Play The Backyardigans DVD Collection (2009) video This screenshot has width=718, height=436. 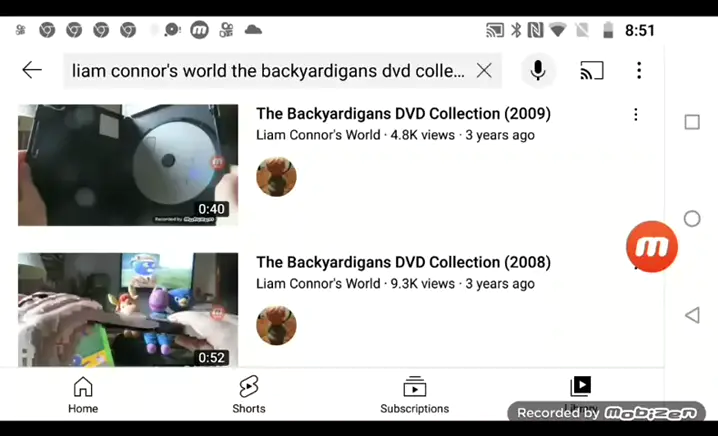(x=128, y=165)
